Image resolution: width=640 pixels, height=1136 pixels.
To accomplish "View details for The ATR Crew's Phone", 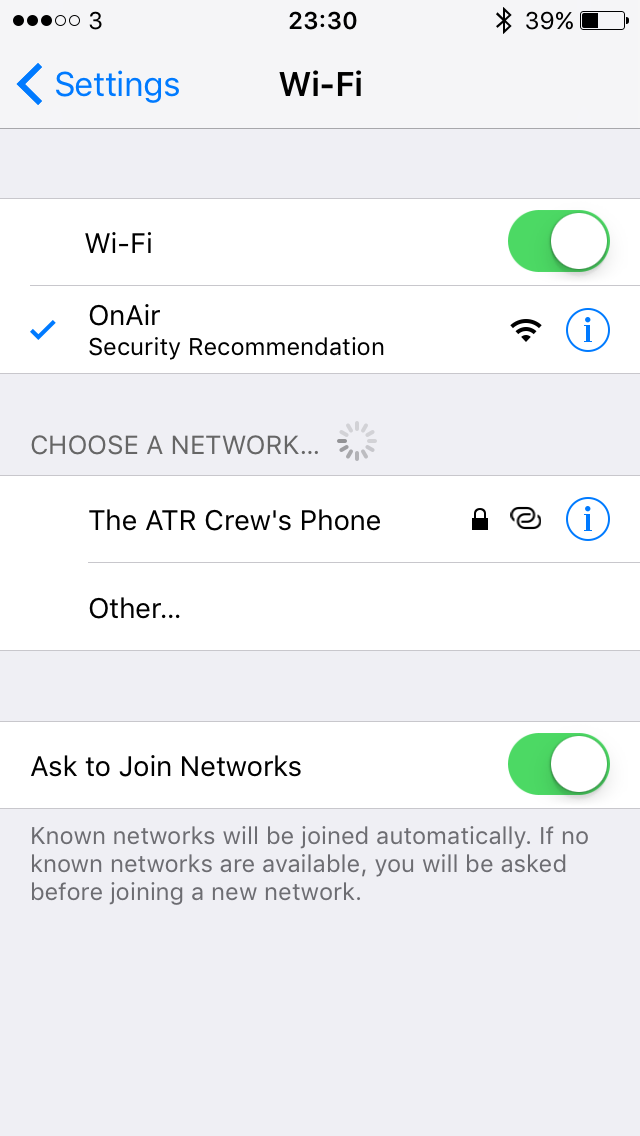I will coord(587,519).
